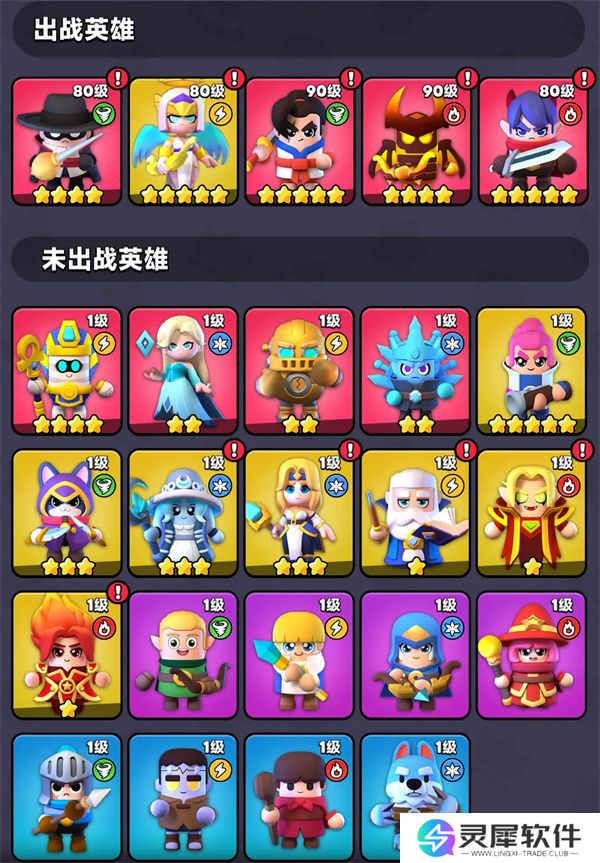Open the ice princess in blue dress
This screenshot has width=600, height=863.
click(183, 371)
